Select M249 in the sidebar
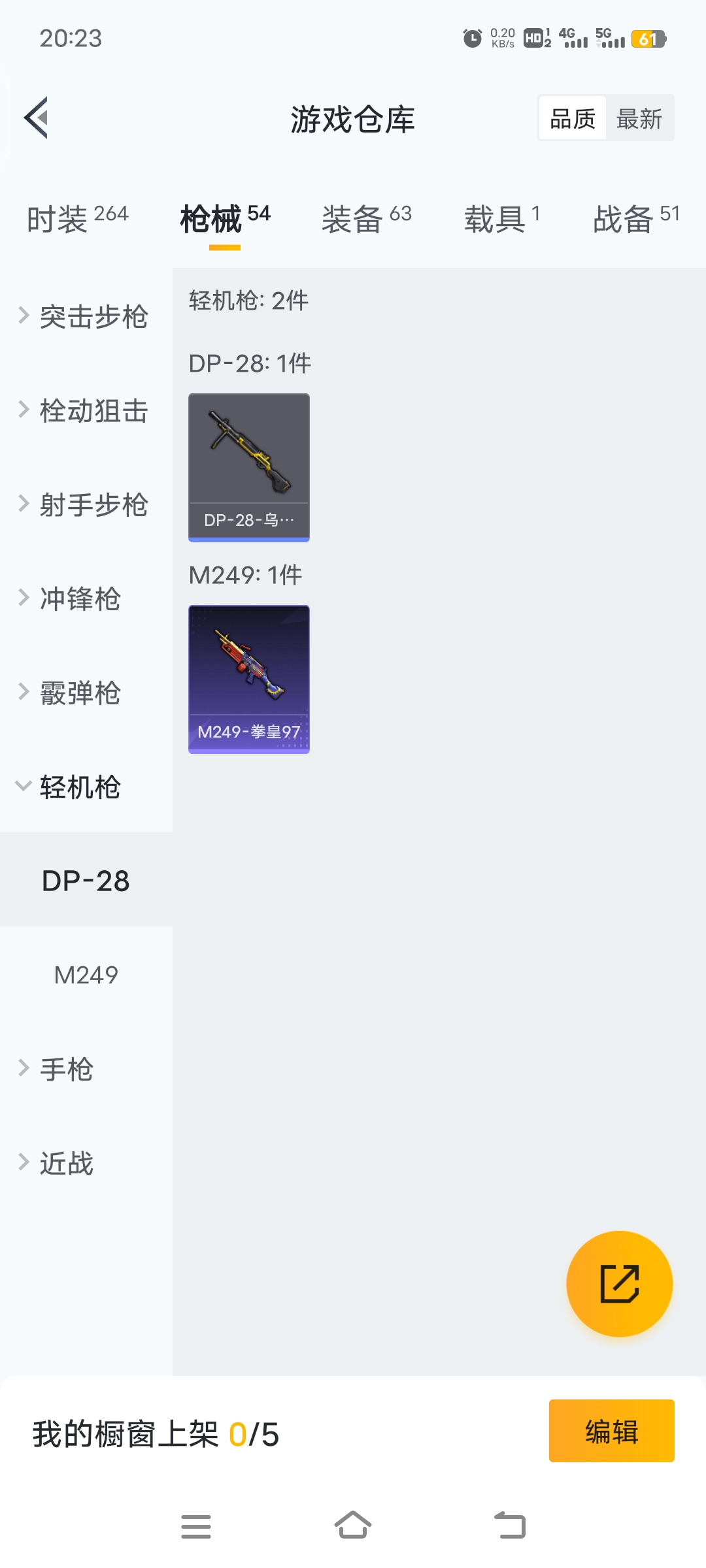Viewport: 706px width, 1568px height. coord(86,975)
